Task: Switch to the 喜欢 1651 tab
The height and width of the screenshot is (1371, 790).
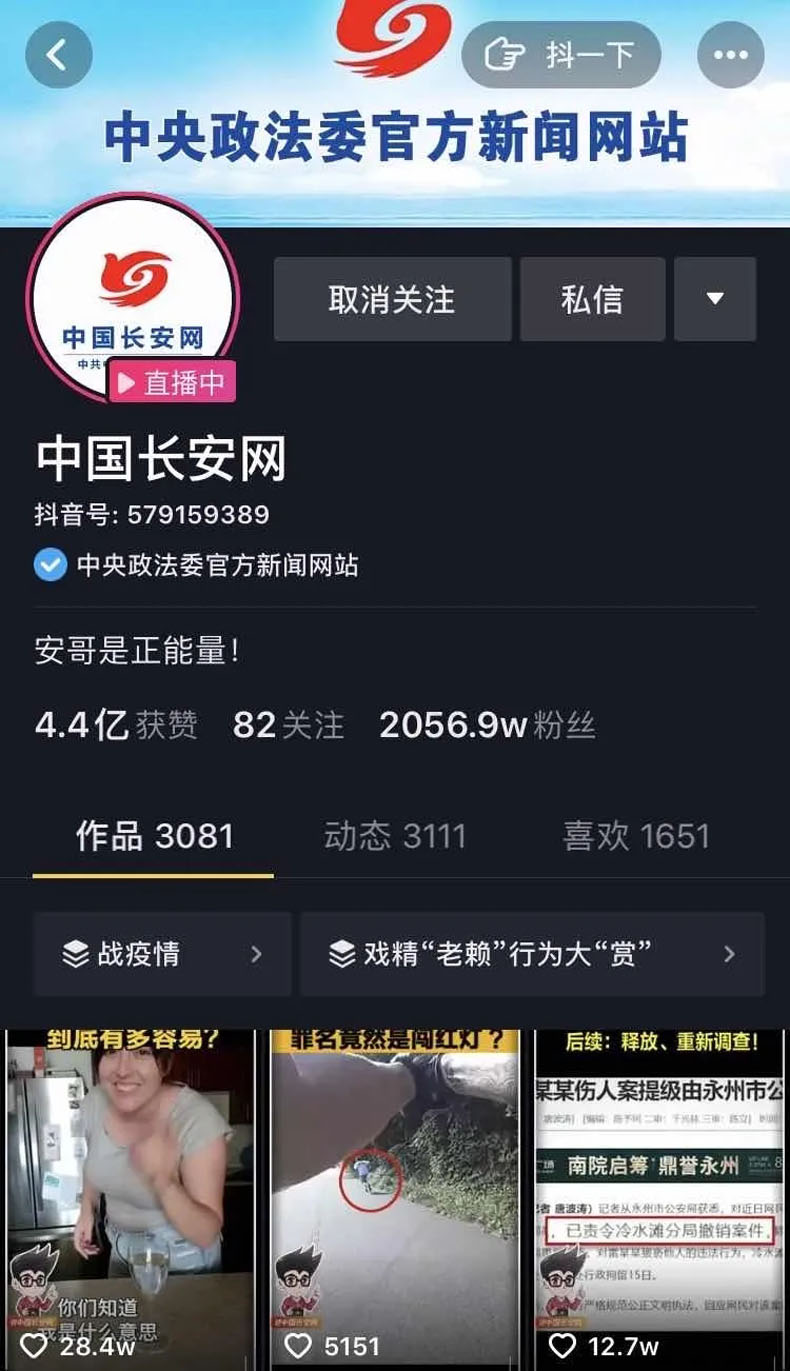Action: 636,837
